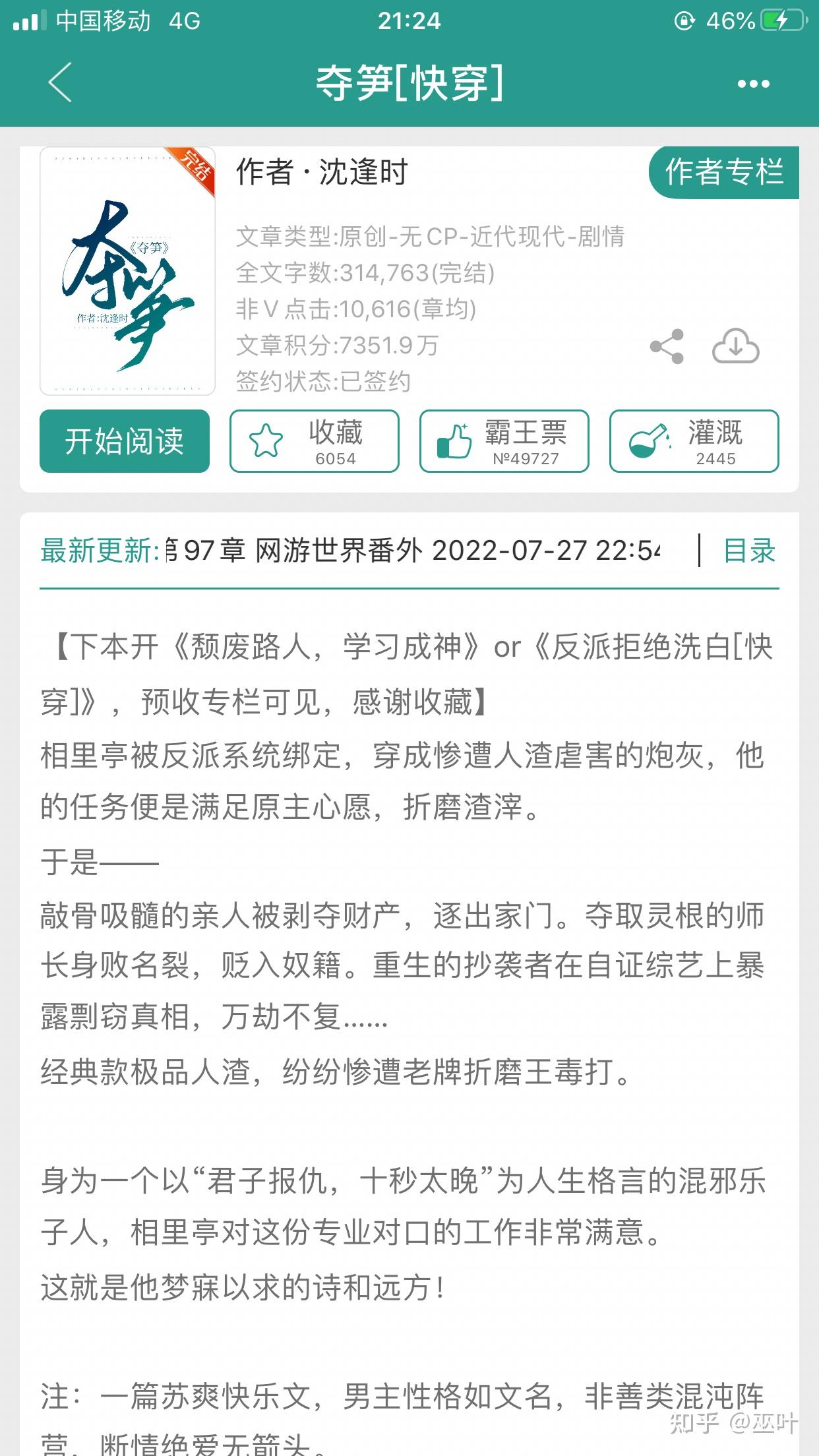Open the 作者专栏 author column

coord(724,172)
